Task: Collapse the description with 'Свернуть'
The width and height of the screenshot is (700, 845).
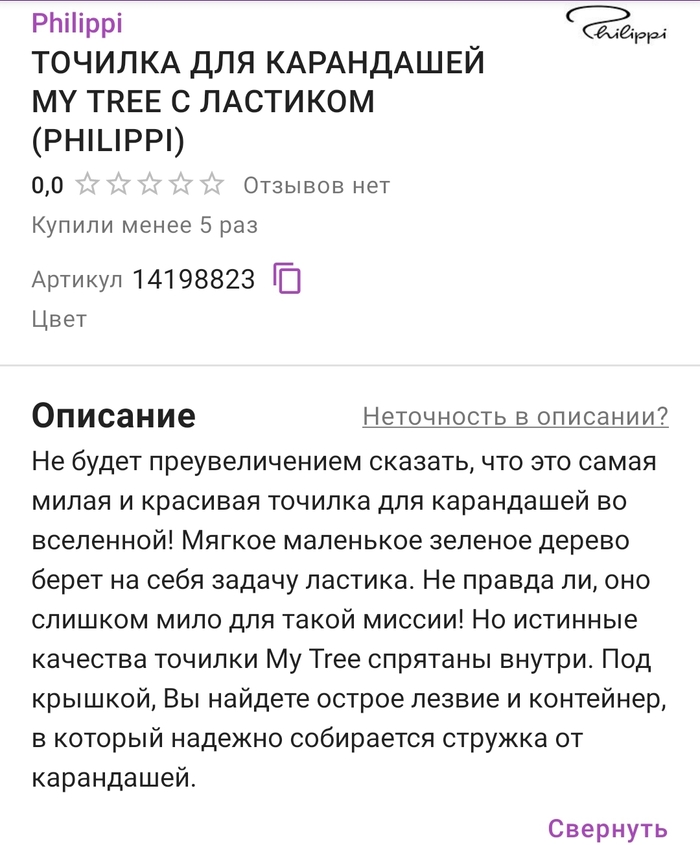Action: (x=607, y=828)
